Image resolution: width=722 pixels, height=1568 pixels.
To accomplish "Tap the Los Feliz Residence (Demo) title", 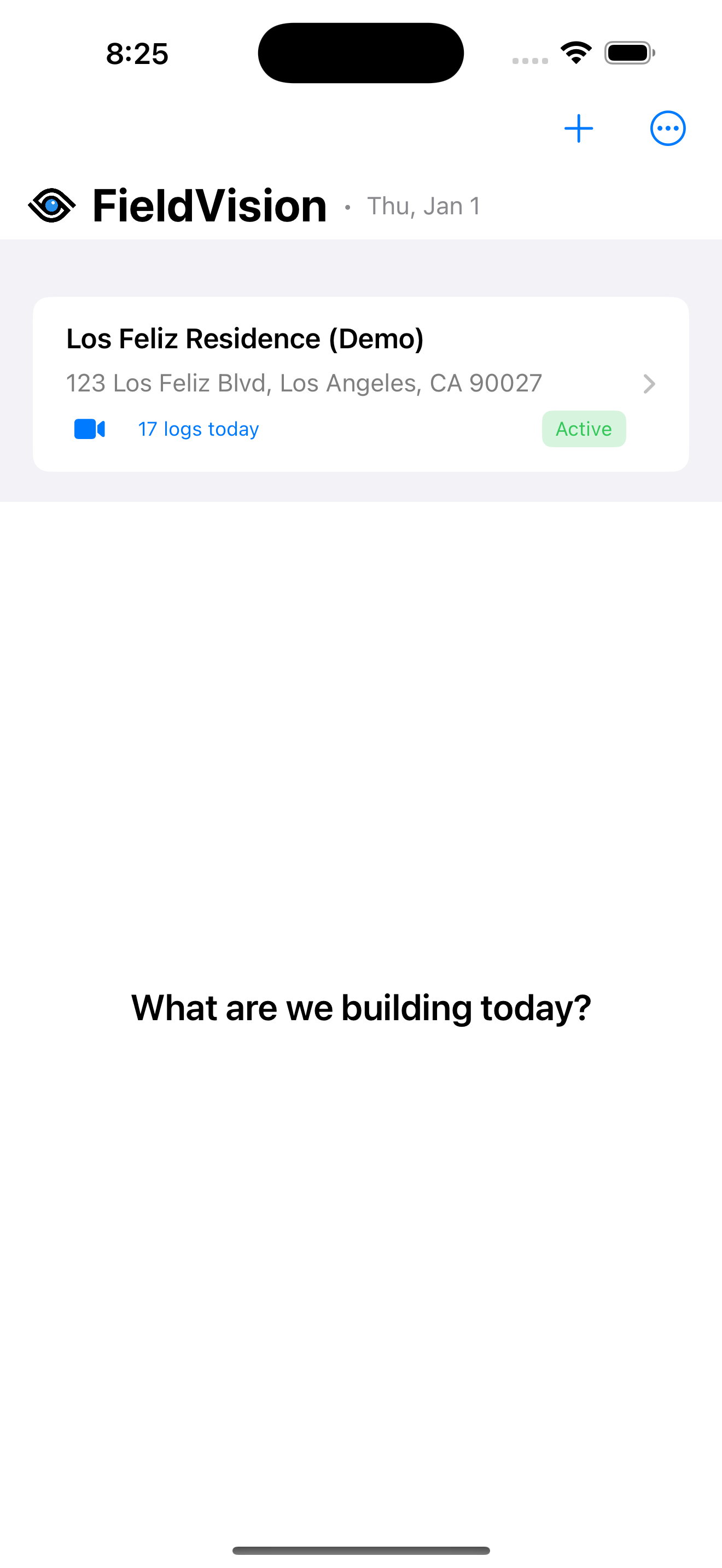I will (x=244, y=338).
